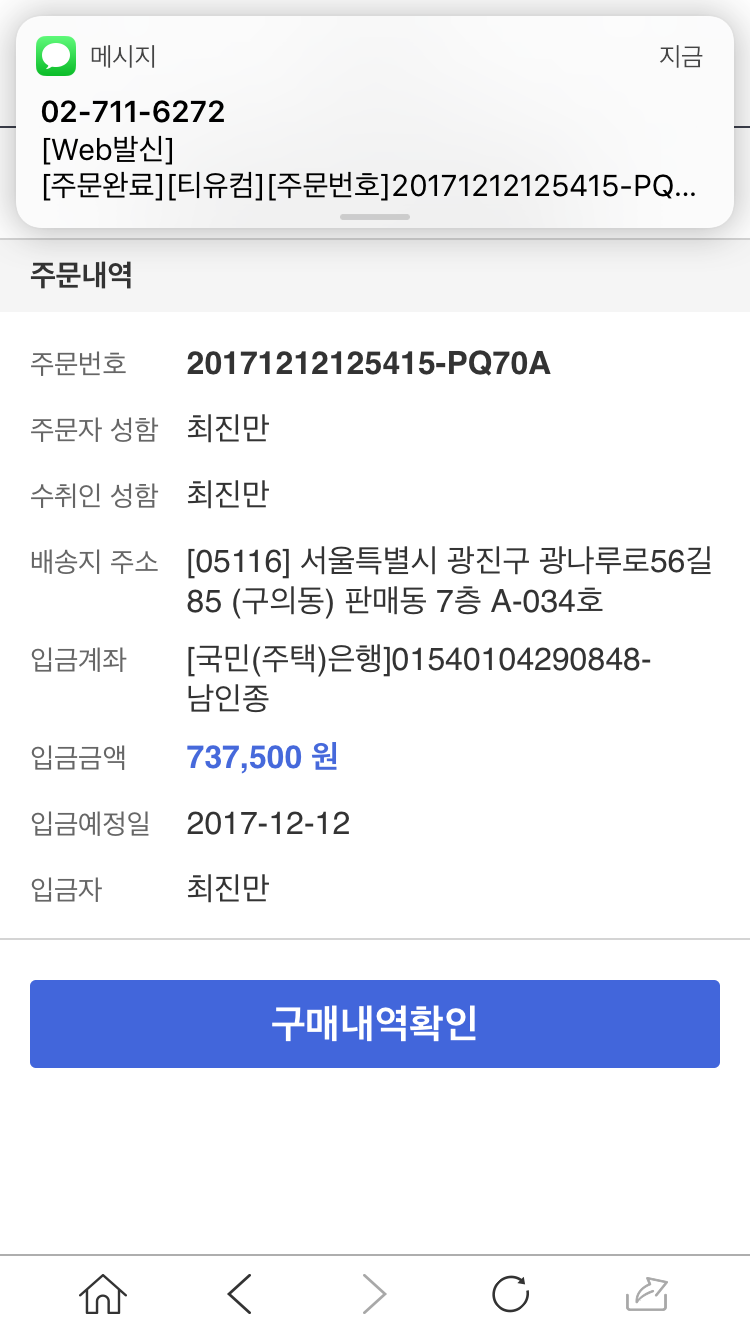Reload the current page
Image resolution: width=750 pixels, height=1334 pixels.
pyautogui.click(x=511, y=1294)
